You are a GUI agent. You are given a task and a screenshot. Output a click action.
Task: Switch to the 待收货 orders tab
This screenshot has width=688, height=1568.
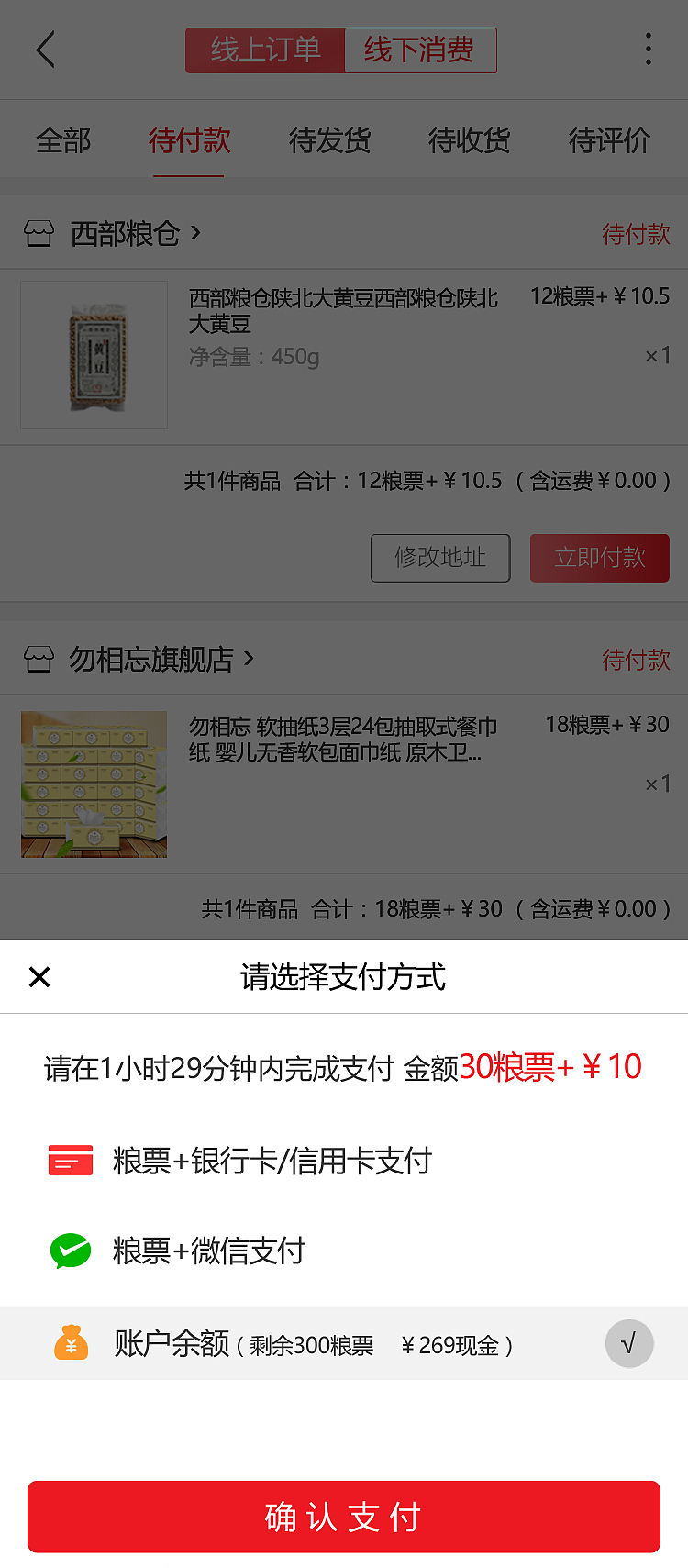click(469, 139)
